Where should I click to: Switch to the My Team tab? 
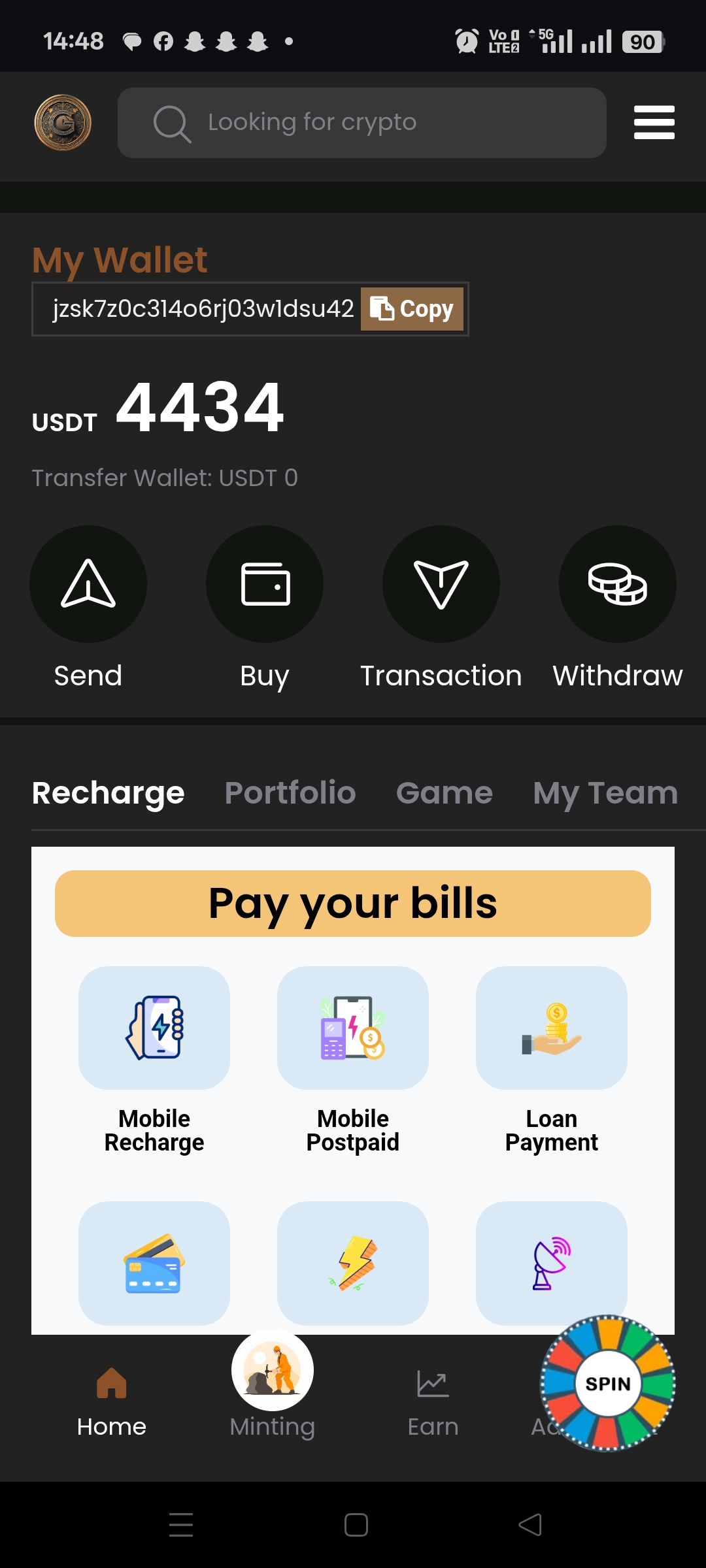605,792
